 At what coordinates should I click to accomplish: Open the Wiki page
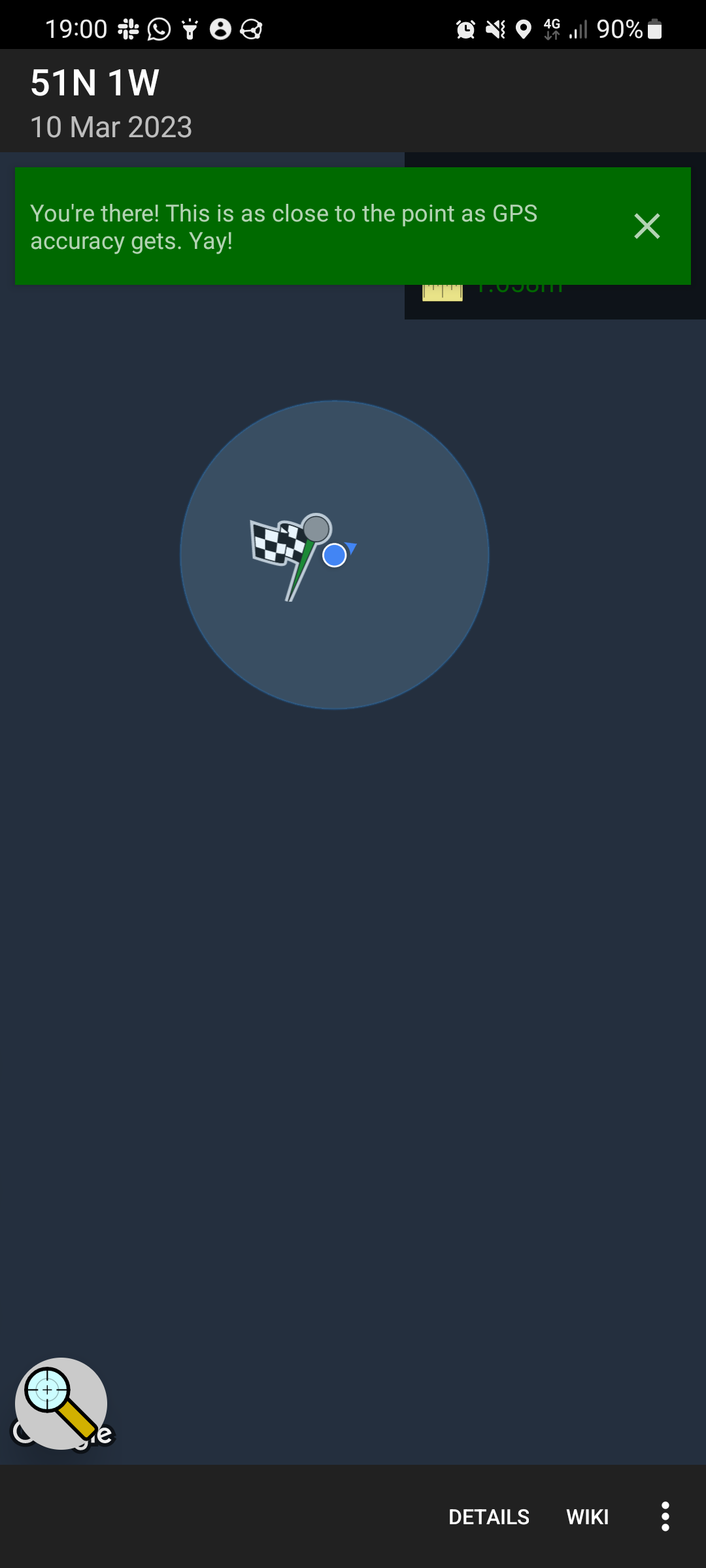point(587,1516)
